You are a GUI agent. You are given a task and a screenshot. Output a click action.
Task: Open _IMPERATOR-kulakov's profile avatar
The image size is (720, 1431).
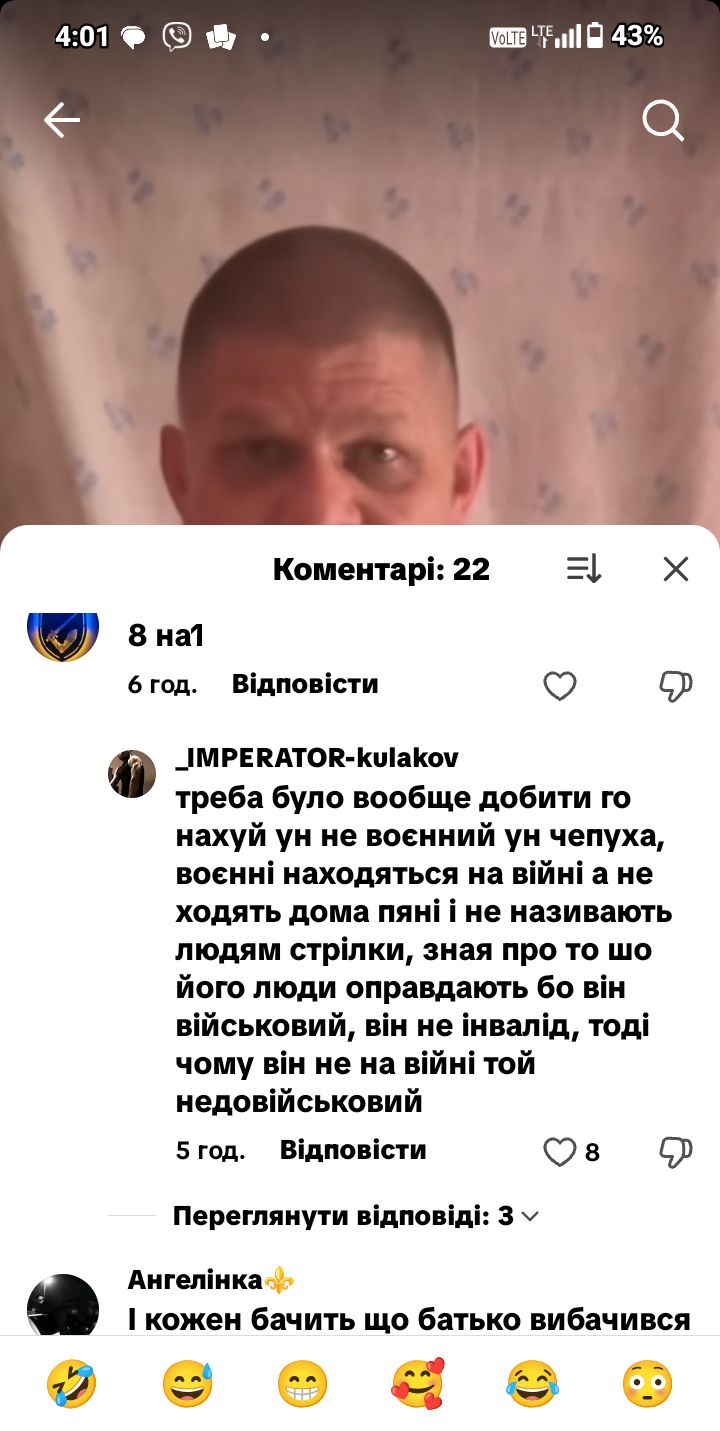(132, 774)
